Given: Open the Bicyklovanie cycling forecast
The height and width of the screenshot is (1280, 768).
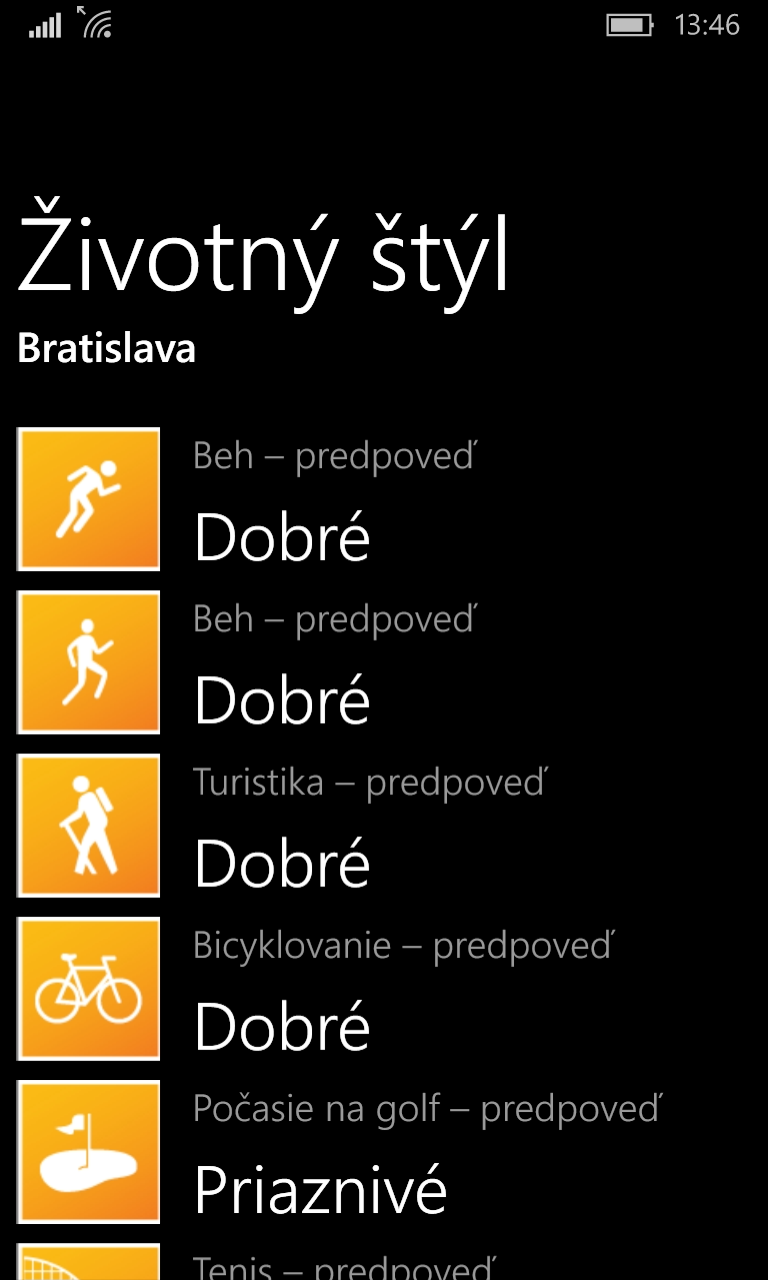Looking at the screenshot, I should (384, 988).
